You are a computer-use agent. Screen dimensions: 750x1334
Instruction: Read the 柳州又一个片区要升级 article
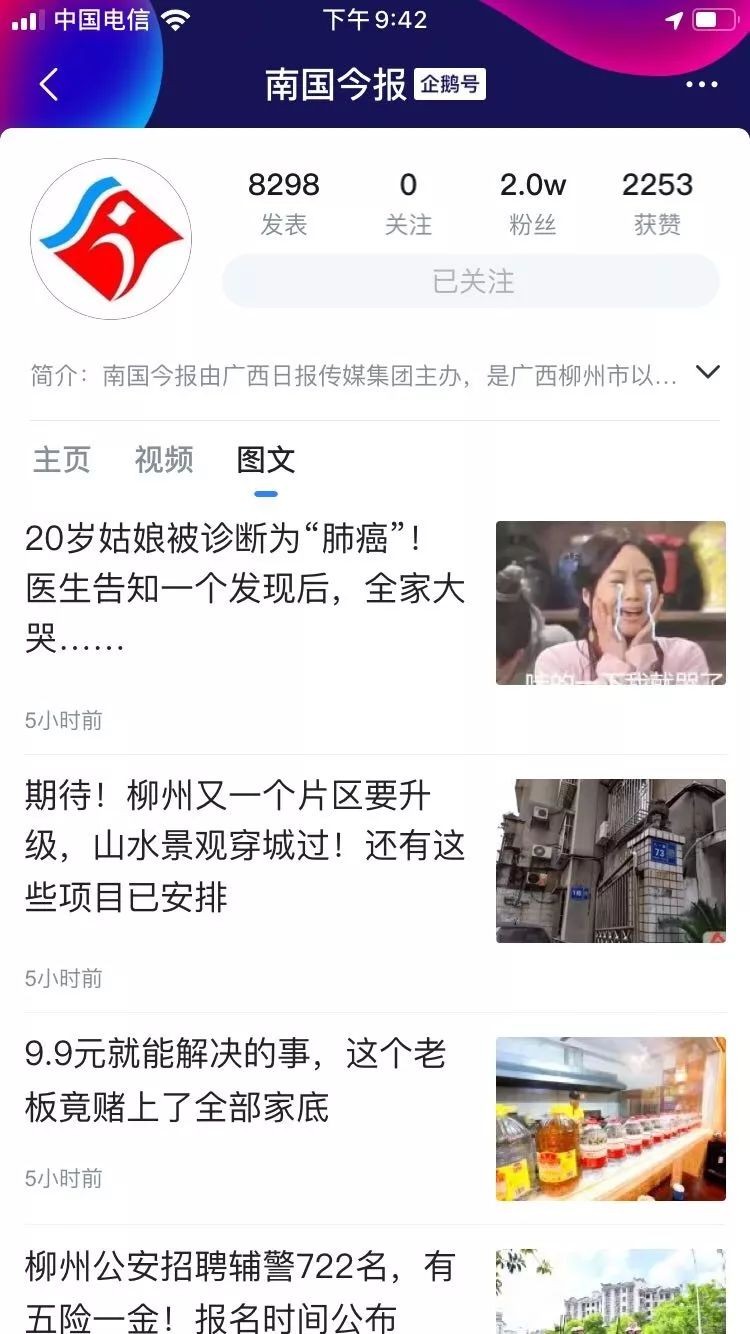click(x=245, y=848)
